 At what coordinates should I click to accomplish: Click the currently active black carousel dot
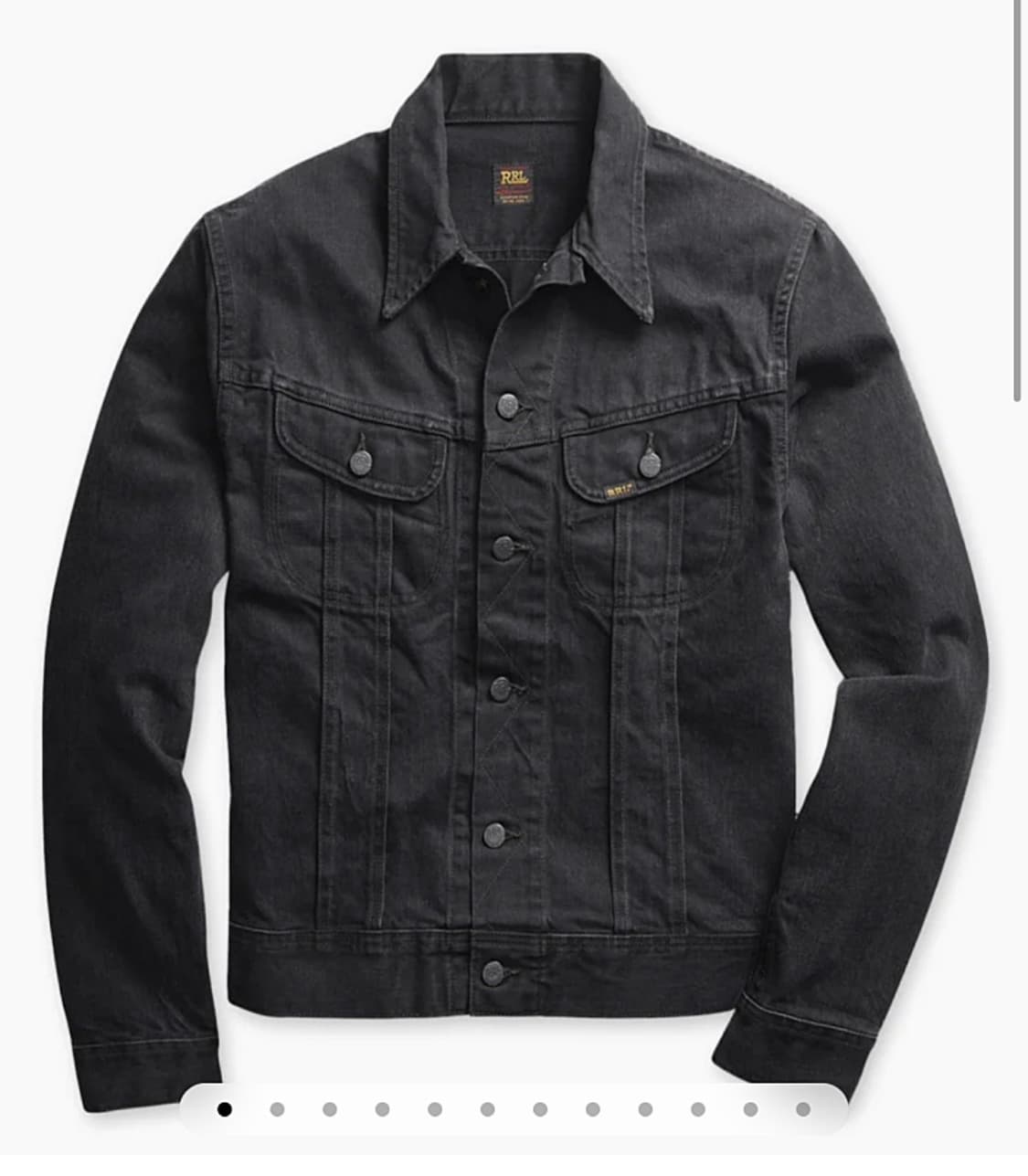pyautogui.click(x=224, y=1108)
